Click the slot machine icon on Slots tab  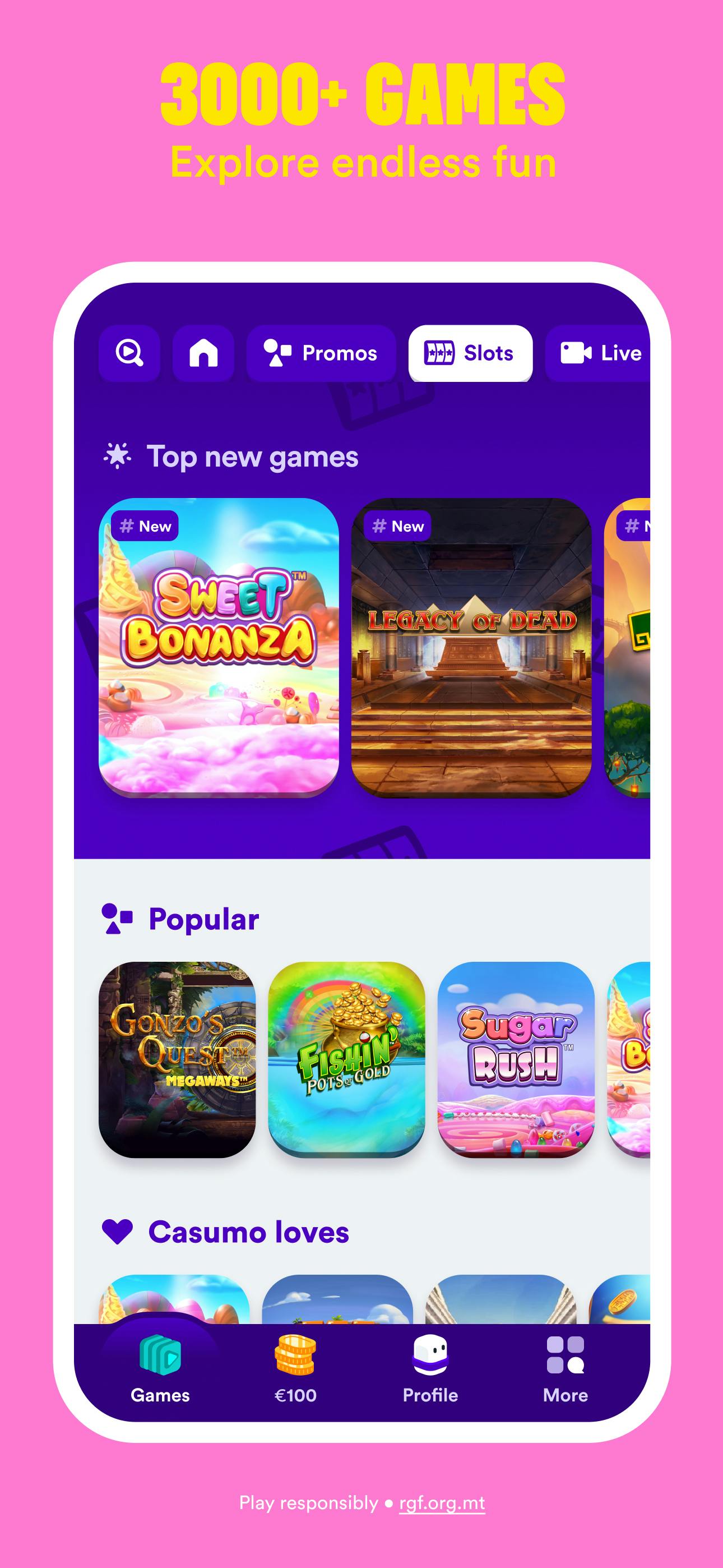[439, 353]
